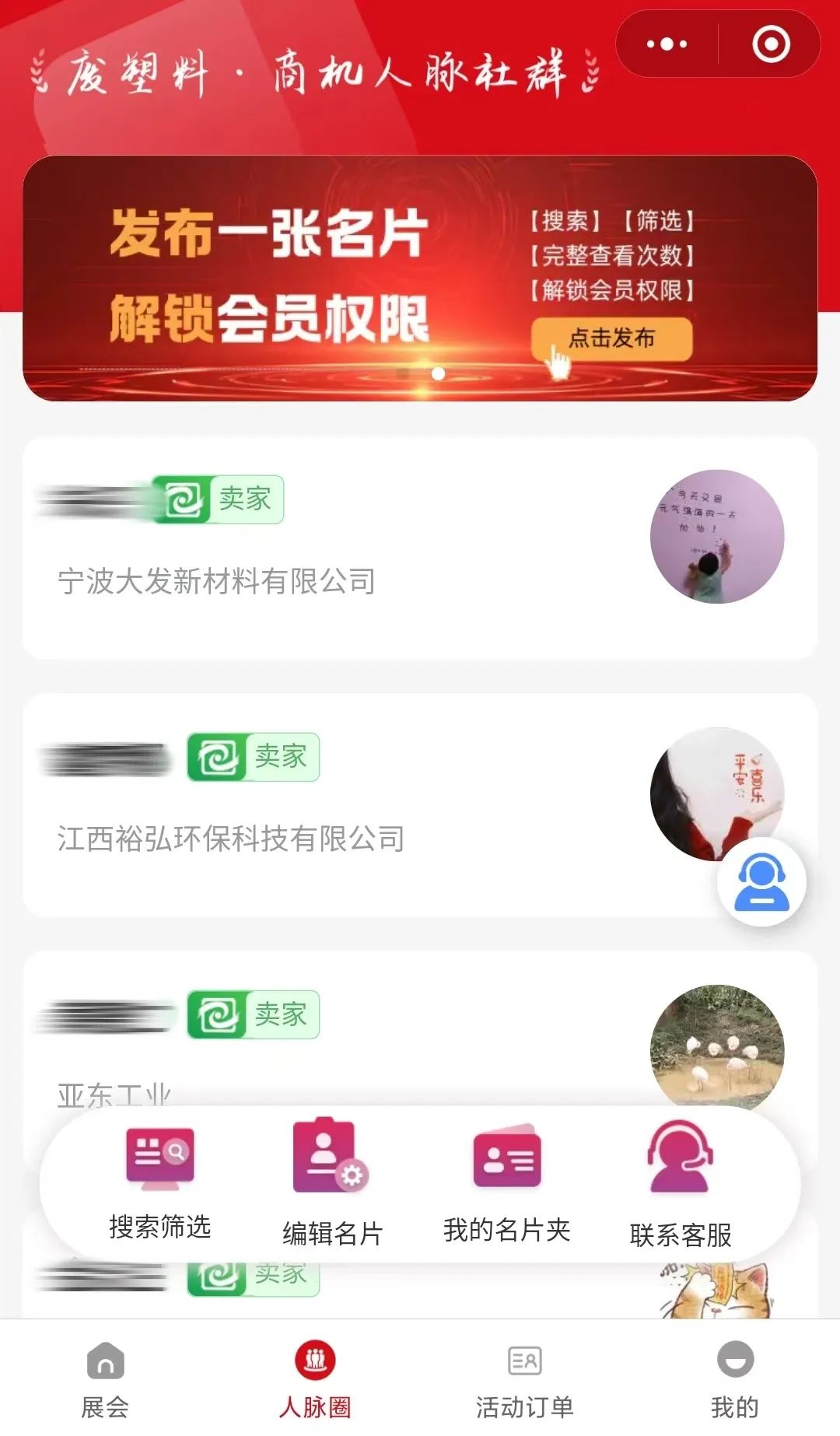Open the mini program more options menu
Screen dimensions: 840x1436
pos(667,44)
